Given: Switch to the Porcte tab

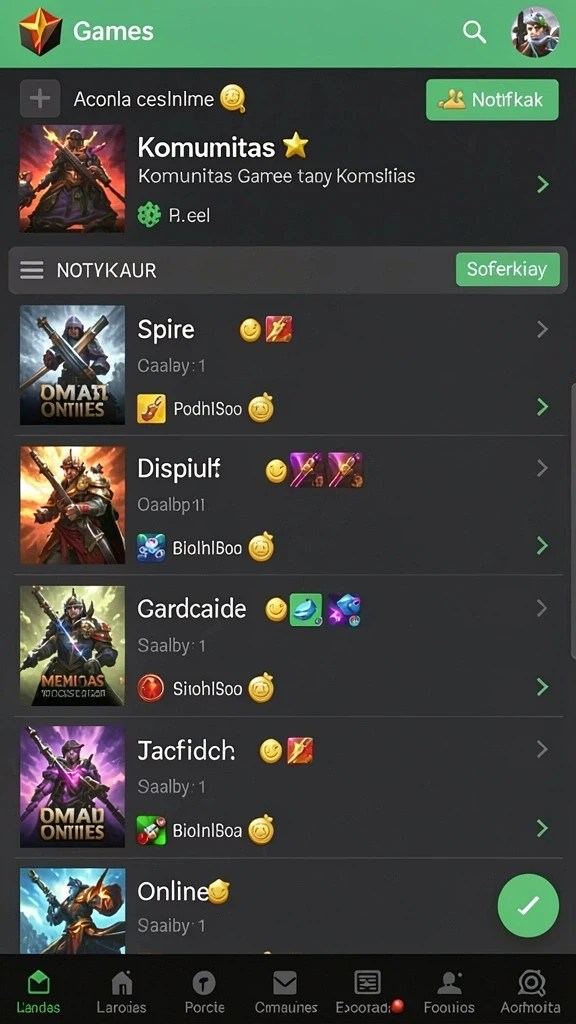Looking at the screenshot, I should [204, 991].
